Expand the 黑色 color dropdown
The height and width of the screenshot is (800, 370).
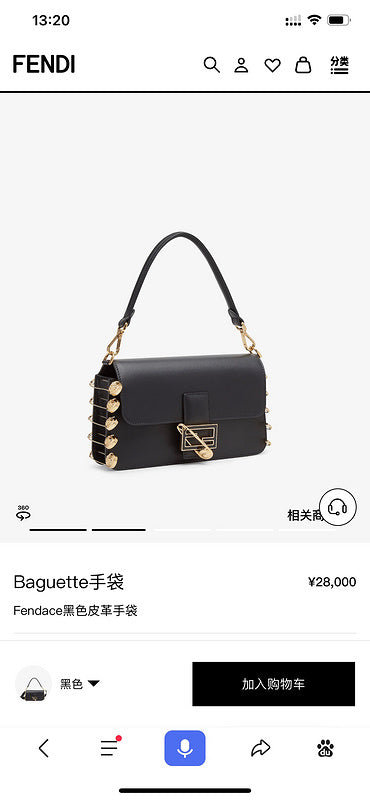click(80, 684)
